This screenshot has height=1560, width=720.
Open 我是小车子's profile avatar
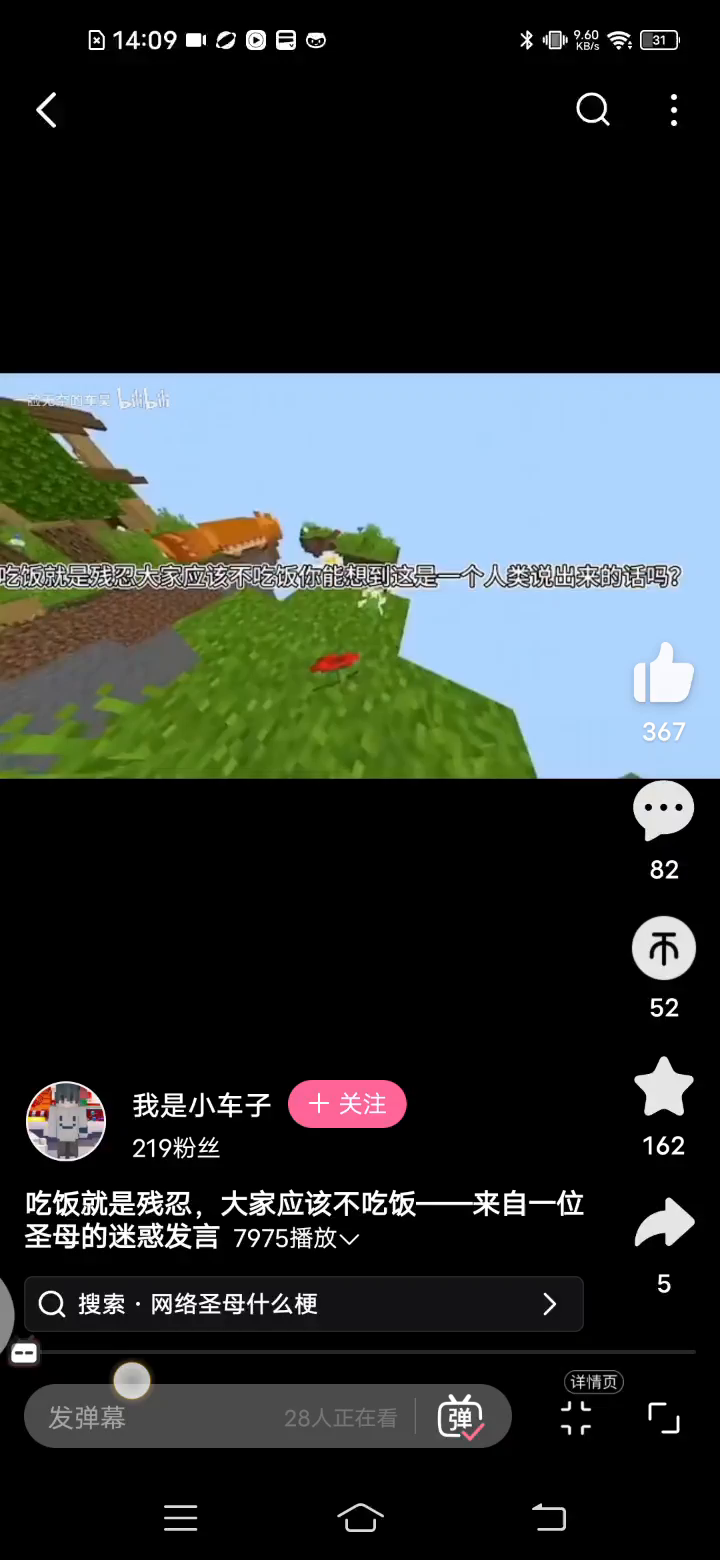point(66,1121)
